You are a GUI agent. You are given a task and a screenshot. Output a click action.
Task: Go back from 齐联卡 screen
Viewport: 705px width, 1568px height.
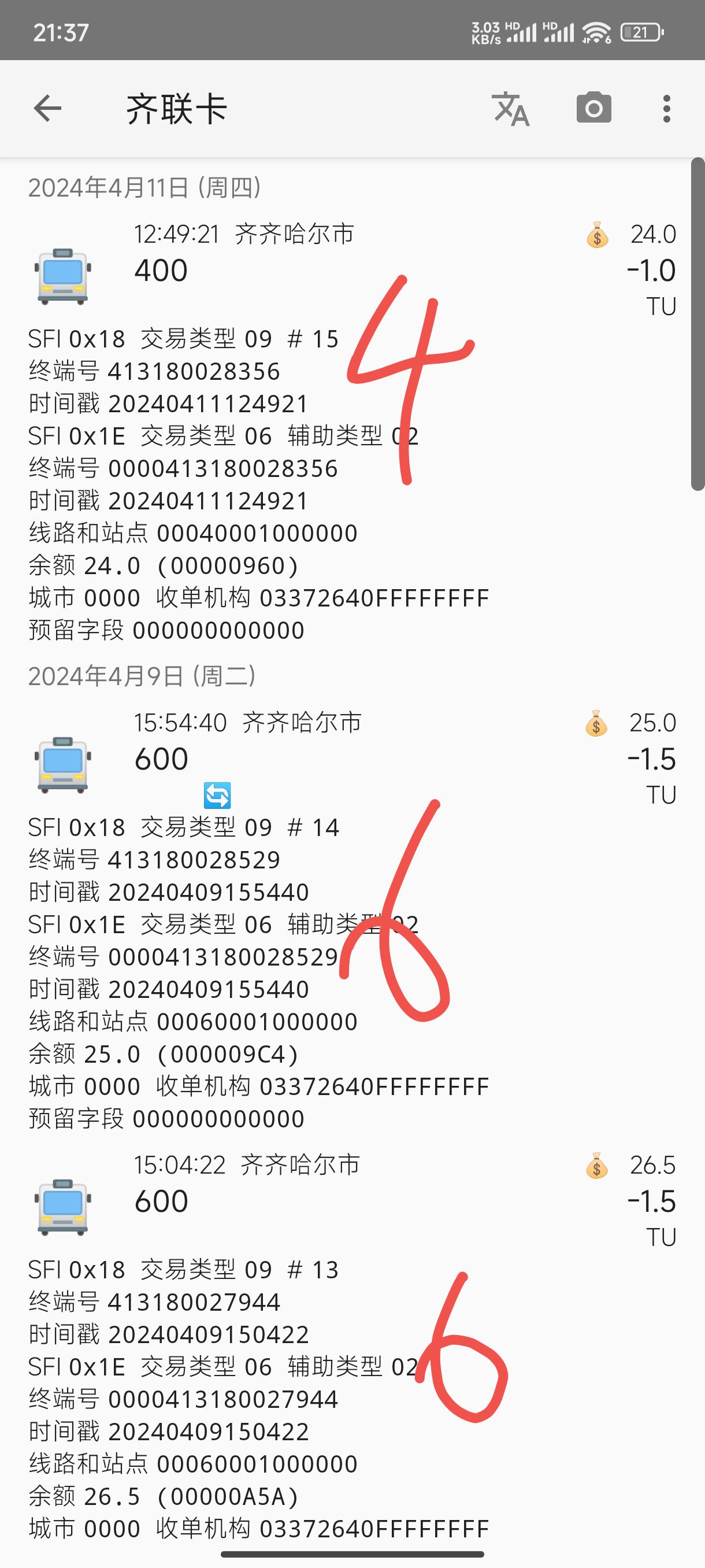click(47, 109)
